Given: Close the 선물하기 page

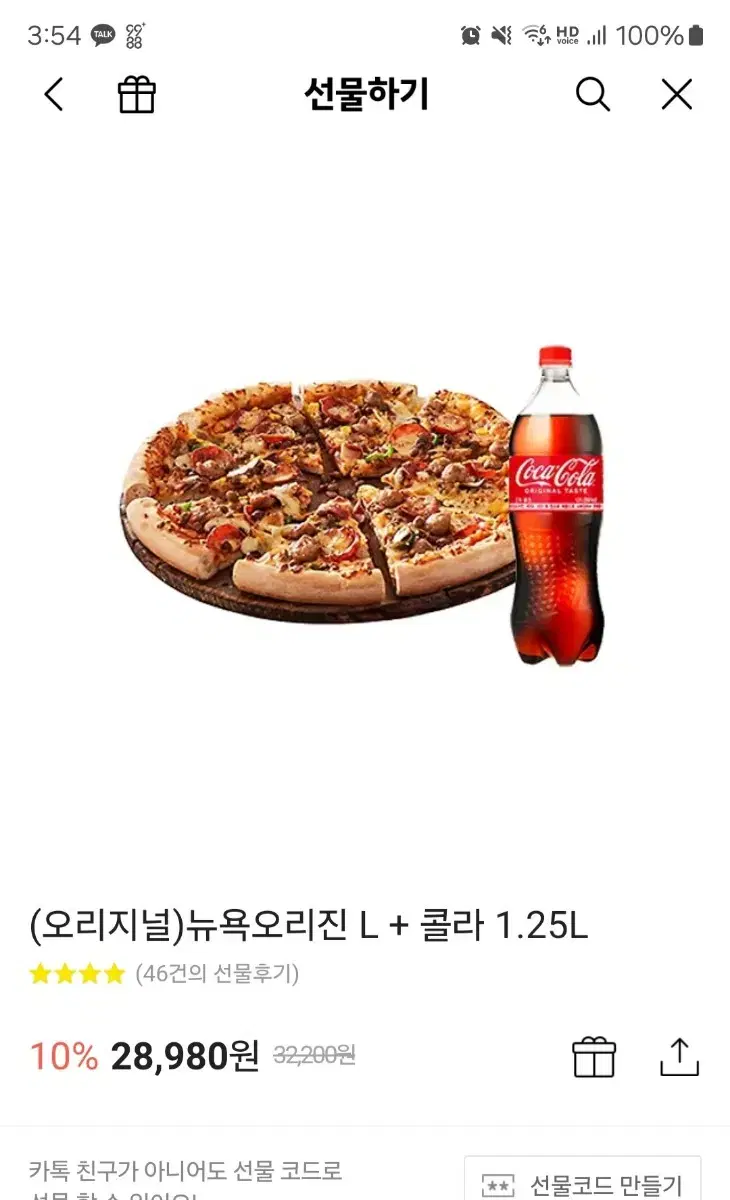Looking at the screenshot, I should click(677, 95).
